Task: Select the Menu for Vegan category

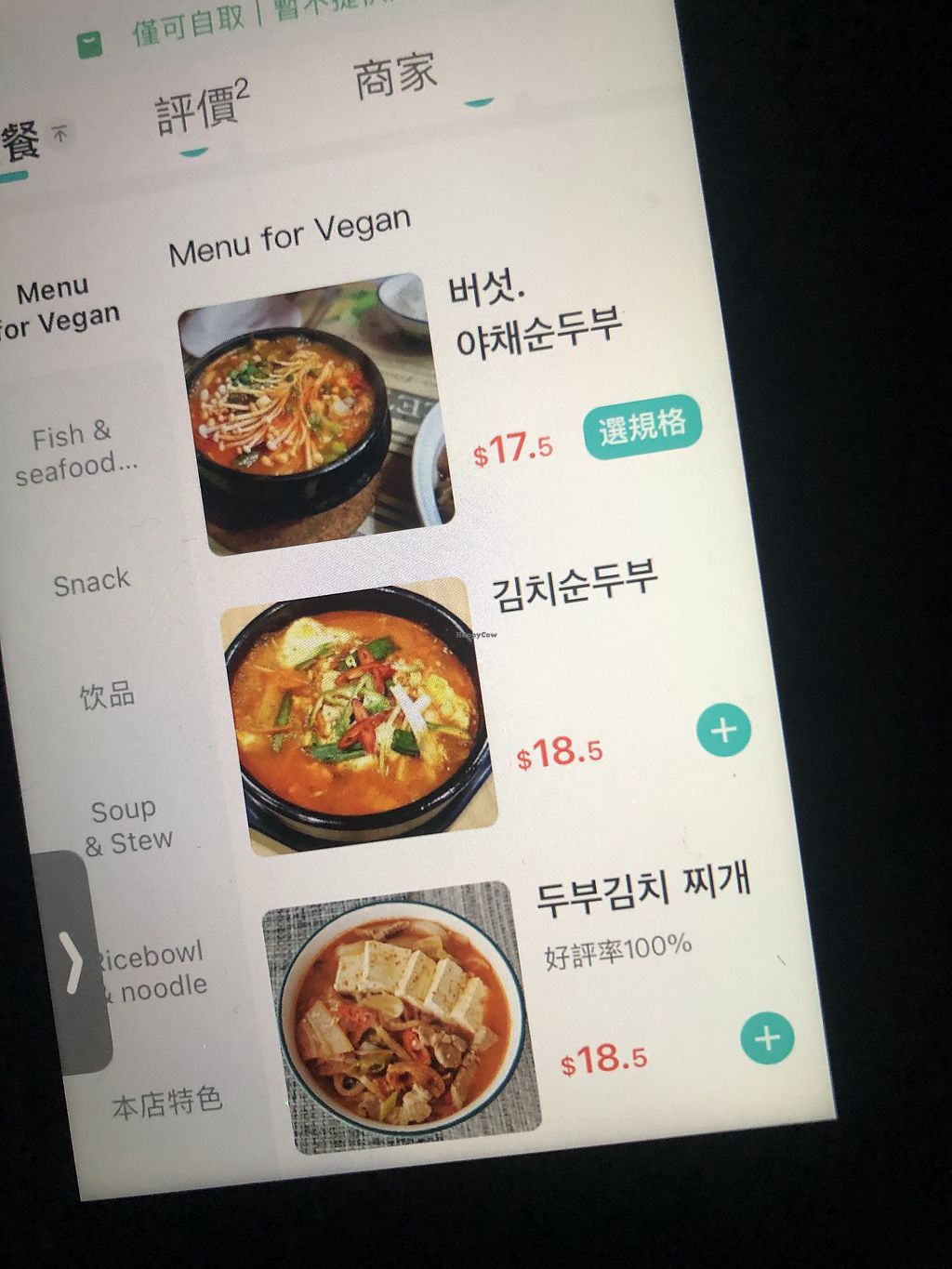Action: click(61, 307)
